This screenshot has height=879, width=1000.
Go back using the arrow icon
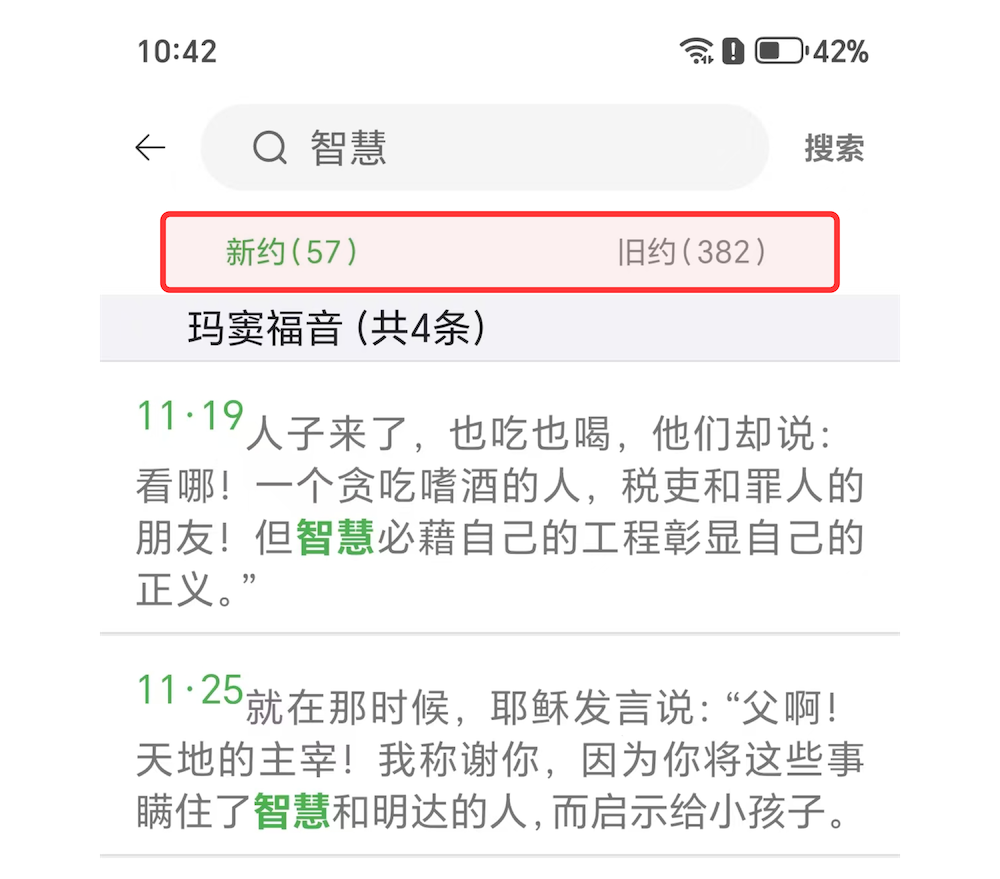coord(150,149)
